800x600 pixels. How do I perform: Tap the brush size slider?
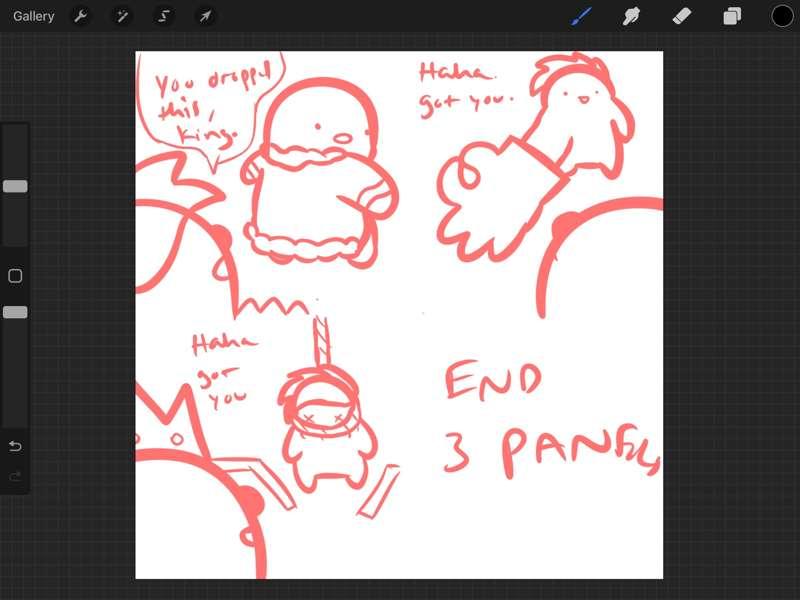click(x=15, y=186)
